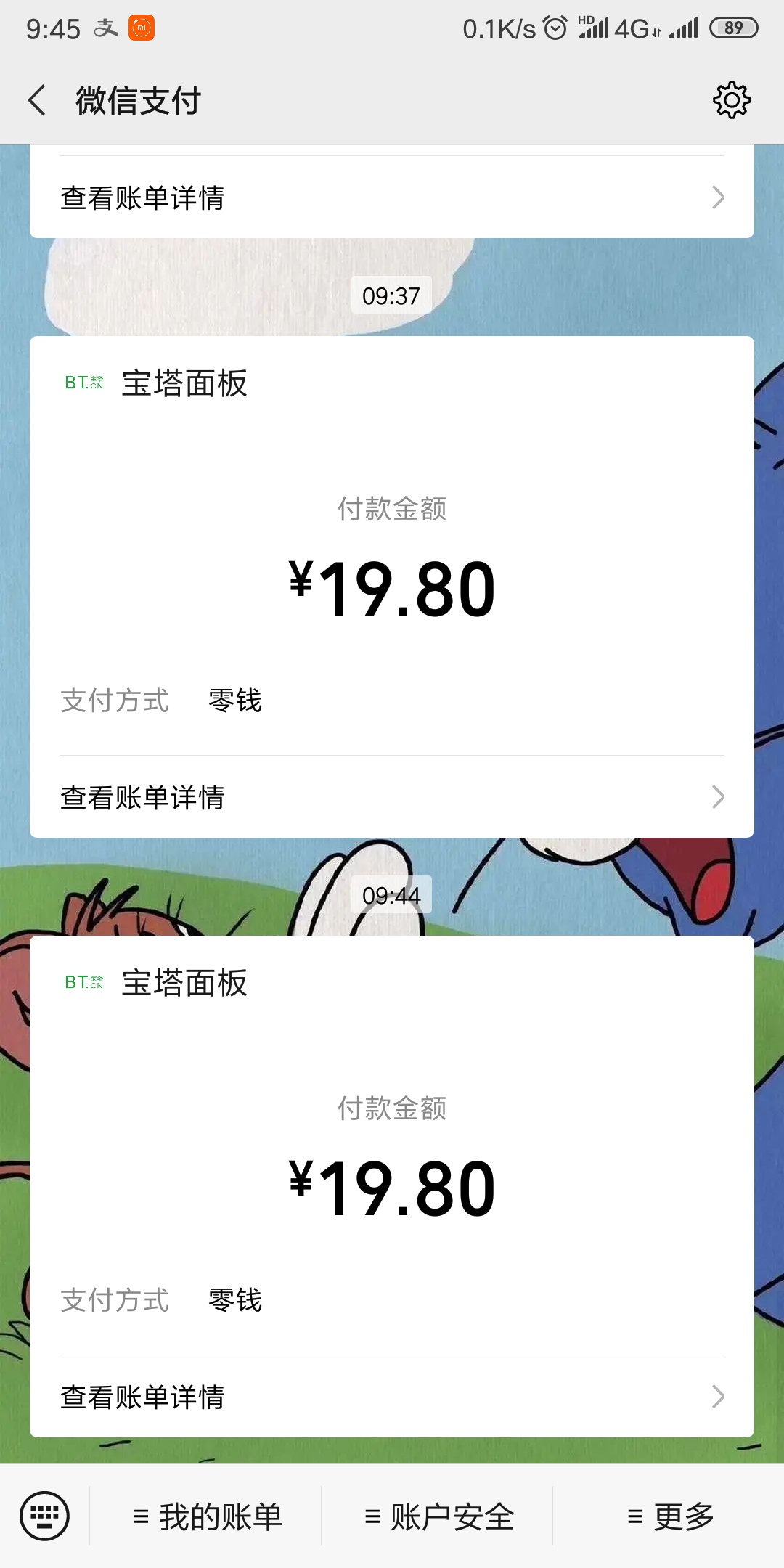Expand the 我的账单 menu
The height and width of the screenshot is (1568, 784).
coord(207,1516)
